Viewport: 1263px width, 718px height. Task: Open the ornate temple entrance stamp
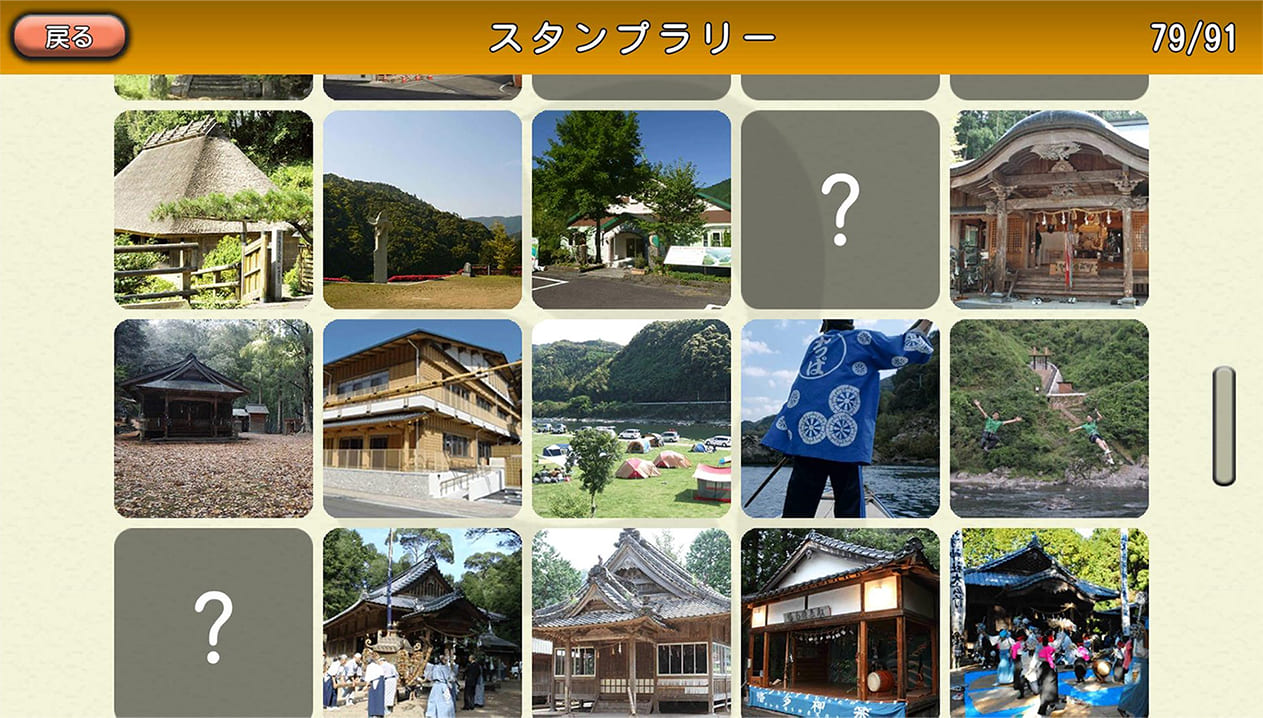coord(1049,209)
